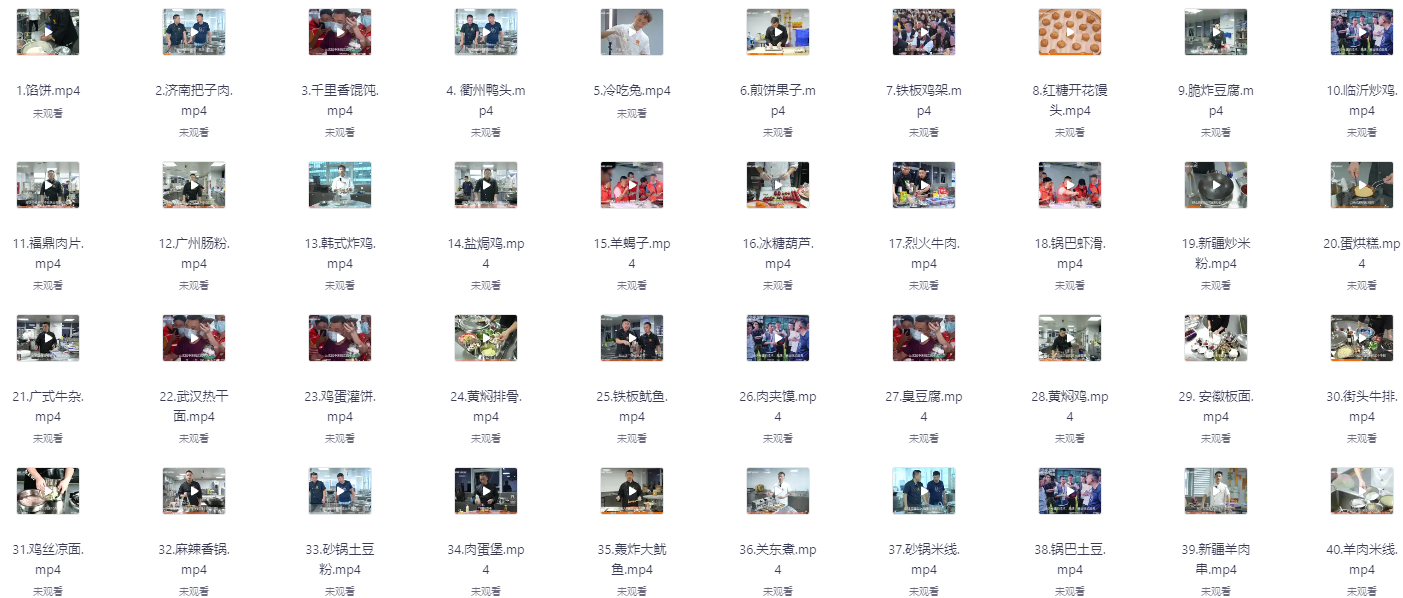The image size is (1403, 598).
Task: Play 20.蛋烘糕.mp4
Action: pos(1362,185)
